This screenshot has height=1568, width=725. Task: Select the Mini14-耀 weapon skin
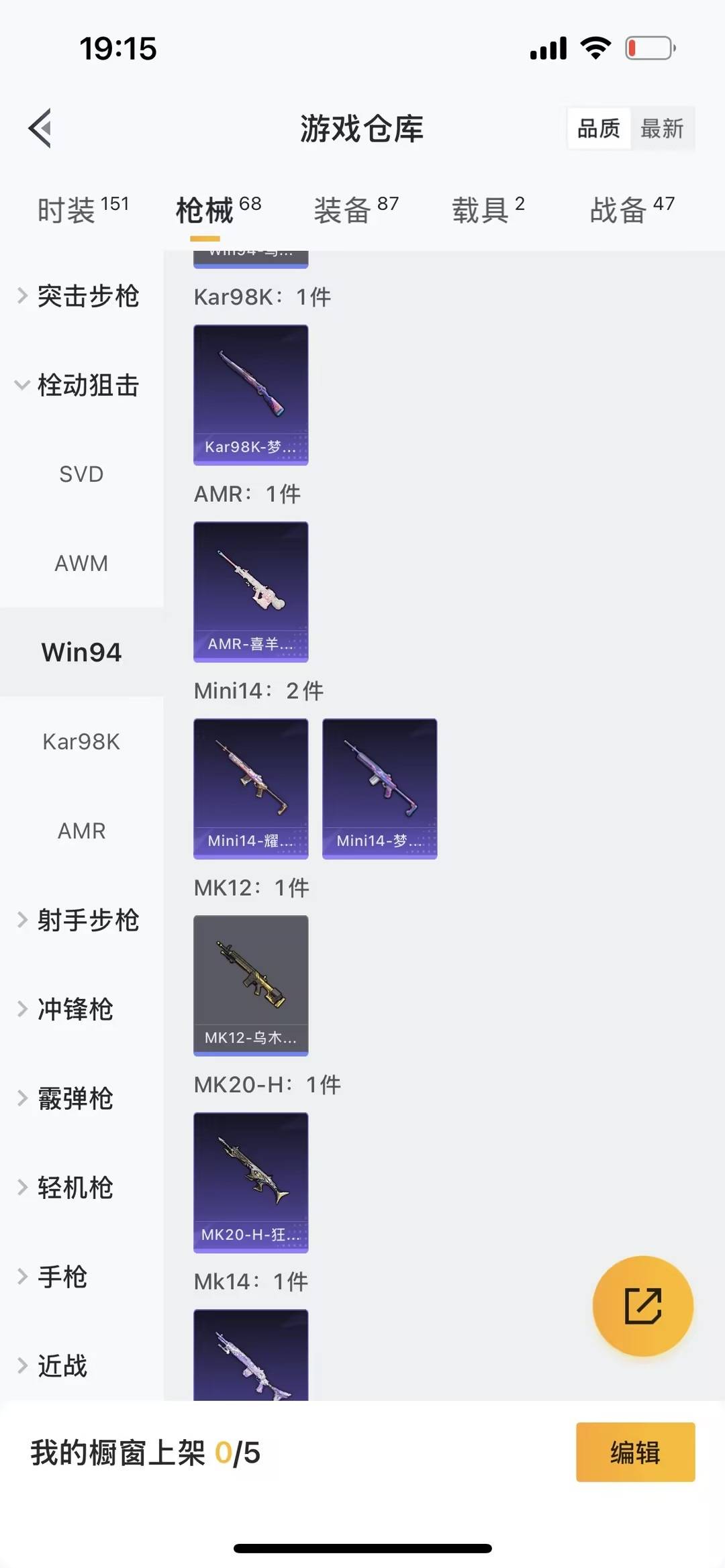pyautogui.click(x=250, y=790)
